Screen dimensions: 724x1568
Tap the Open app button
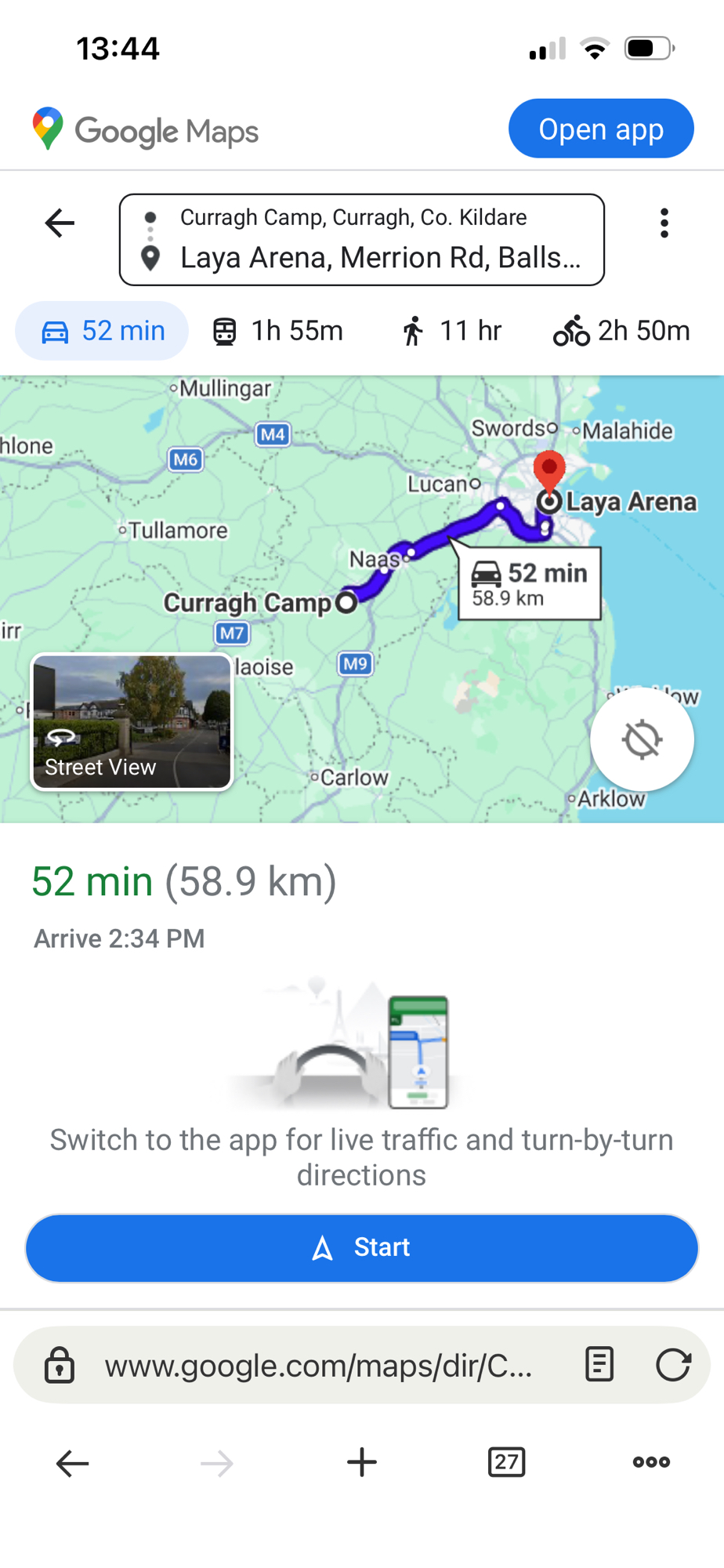point(600,129)
